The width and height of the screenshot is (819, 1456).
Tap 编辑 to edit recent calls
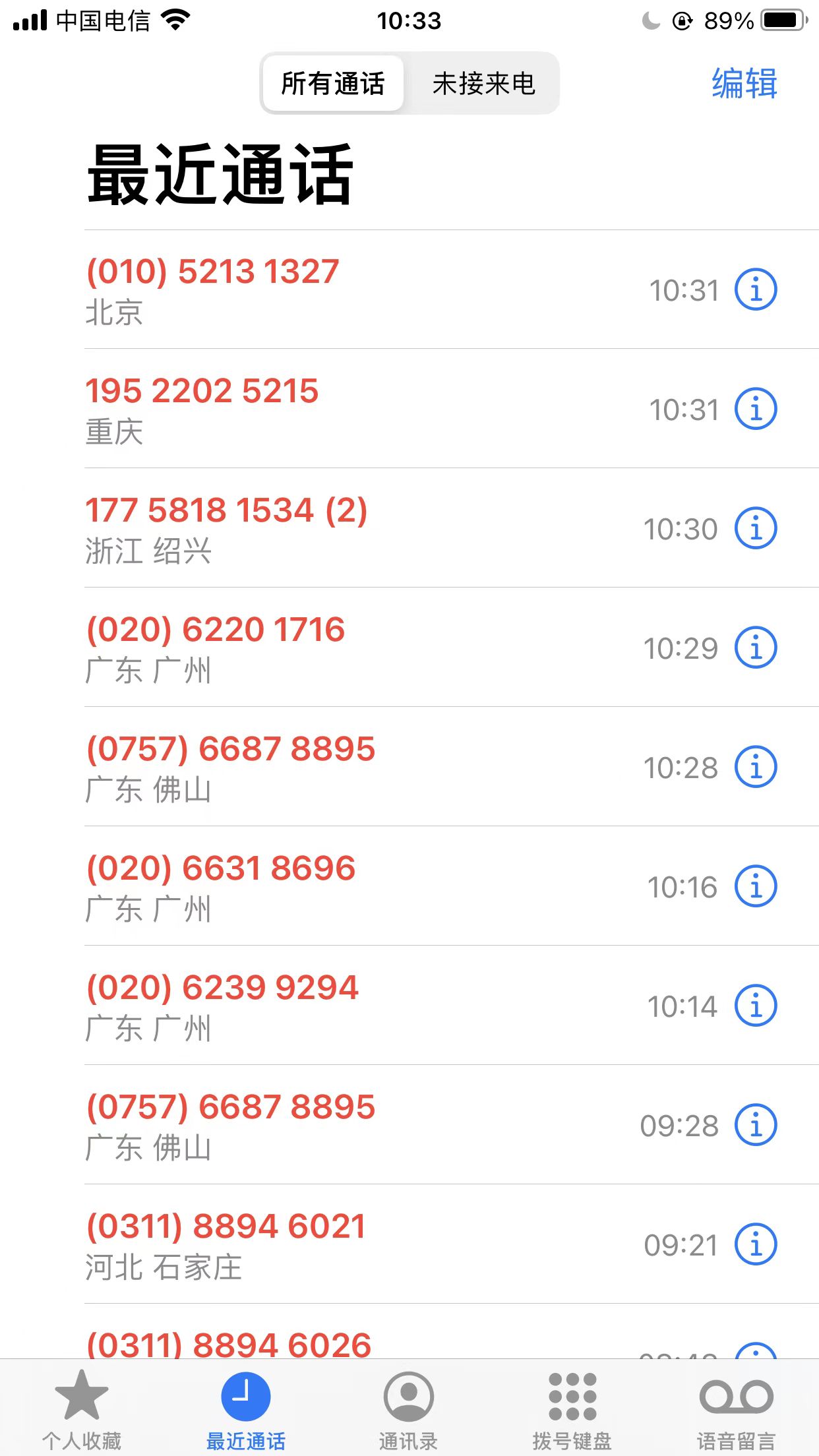(x=744, y=84)
